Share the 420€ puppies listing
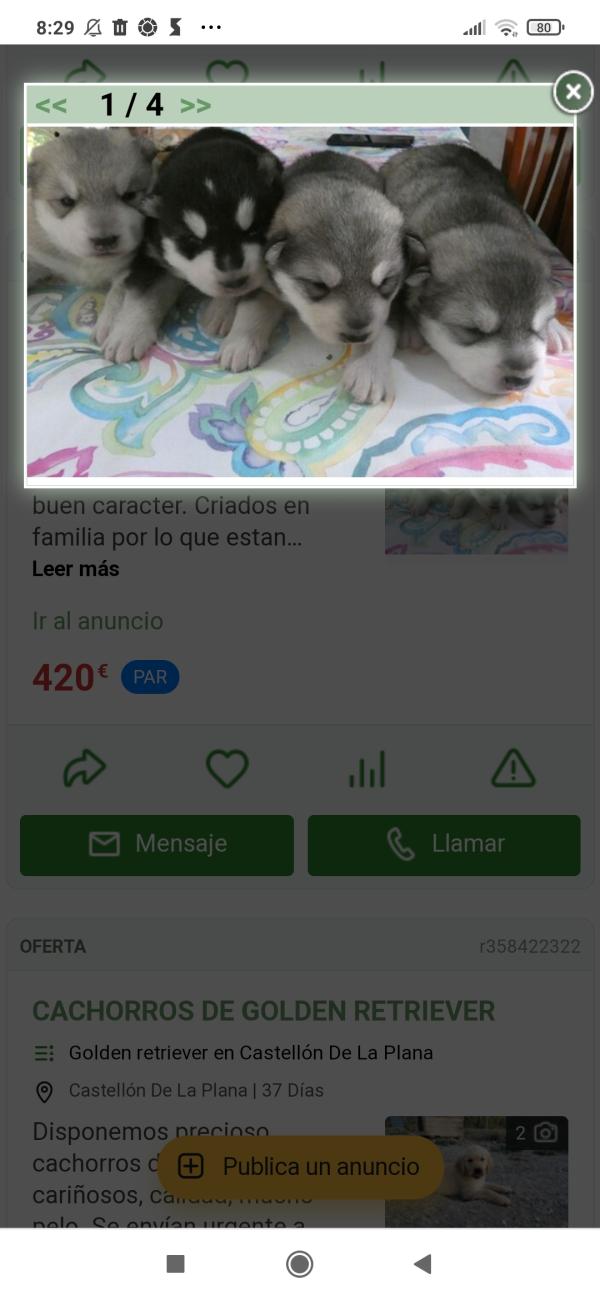 coord(84,769)
